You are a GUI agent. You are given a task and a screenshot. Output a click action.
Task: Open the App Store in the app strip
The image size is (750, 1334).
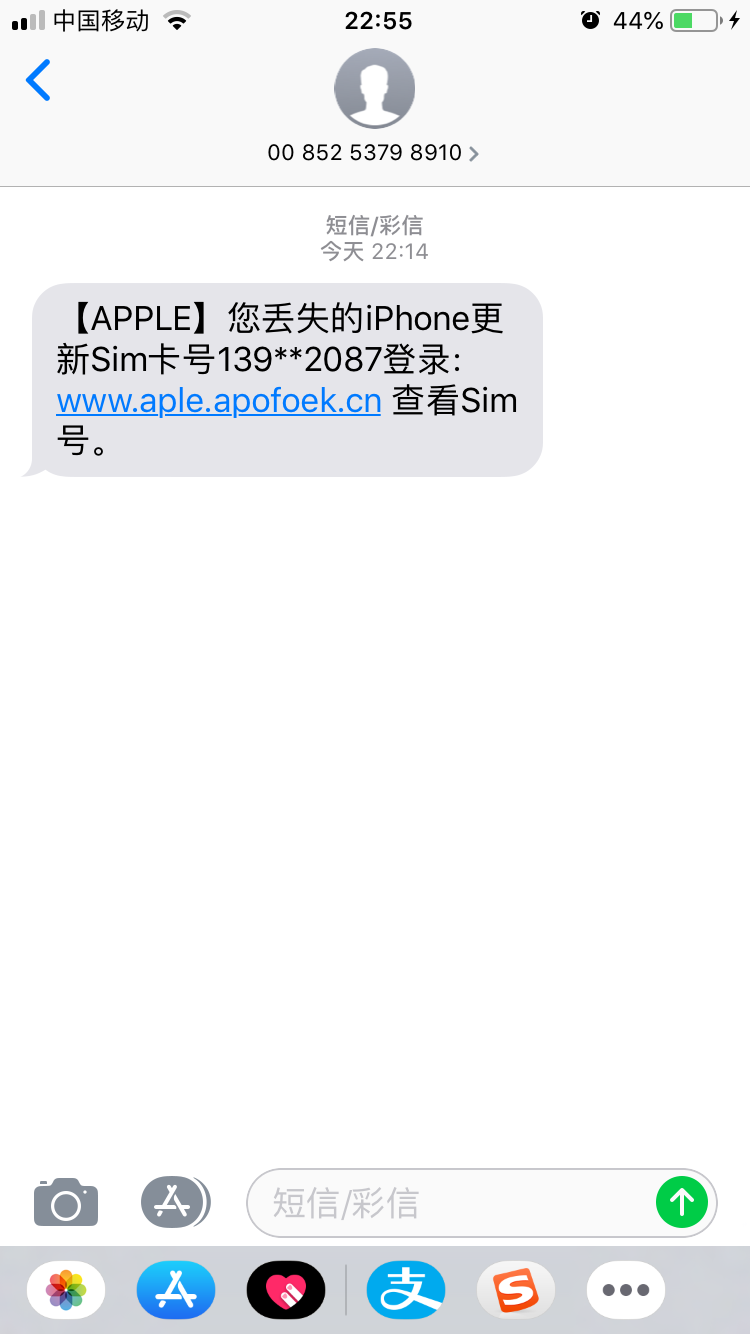176,1290
